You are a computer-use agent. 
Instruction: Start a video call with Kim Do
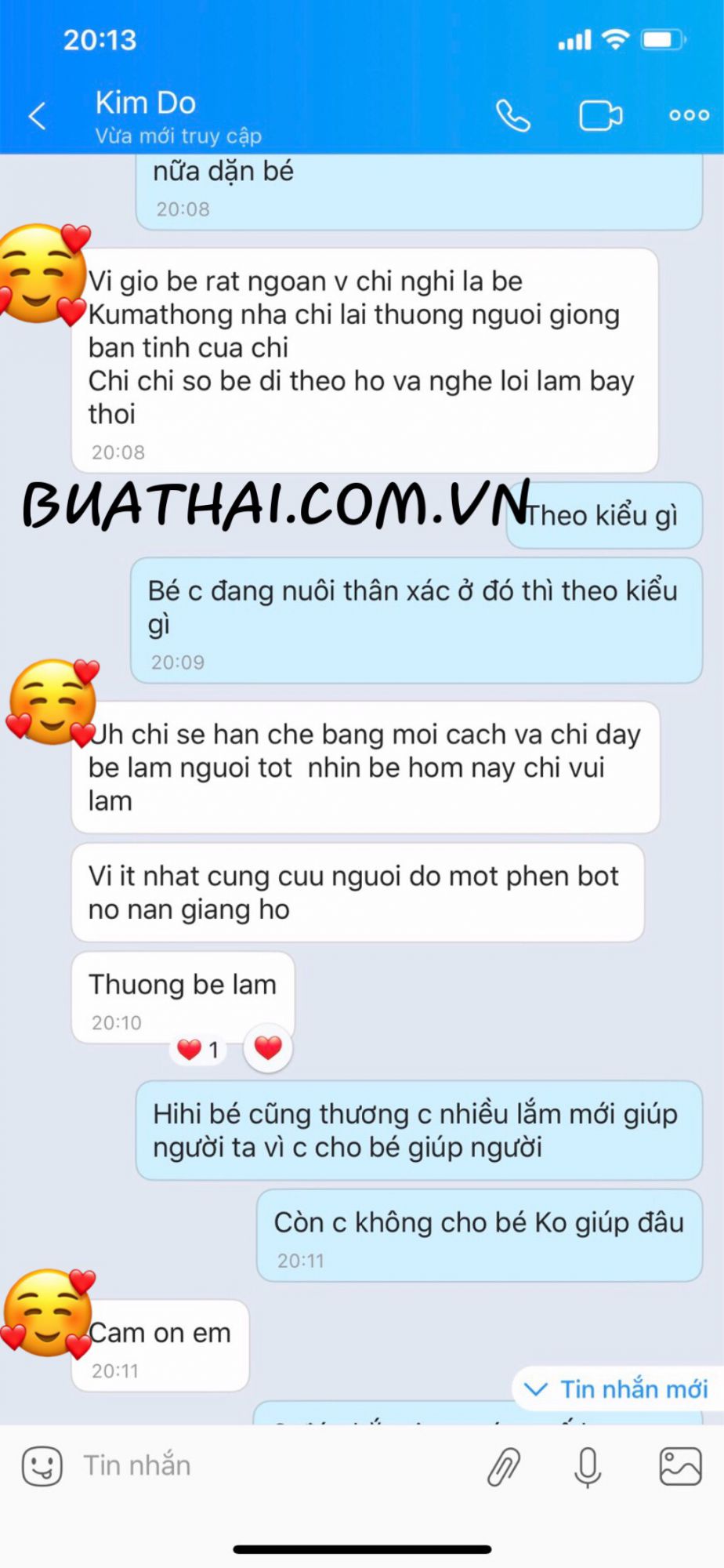(600, 117)
